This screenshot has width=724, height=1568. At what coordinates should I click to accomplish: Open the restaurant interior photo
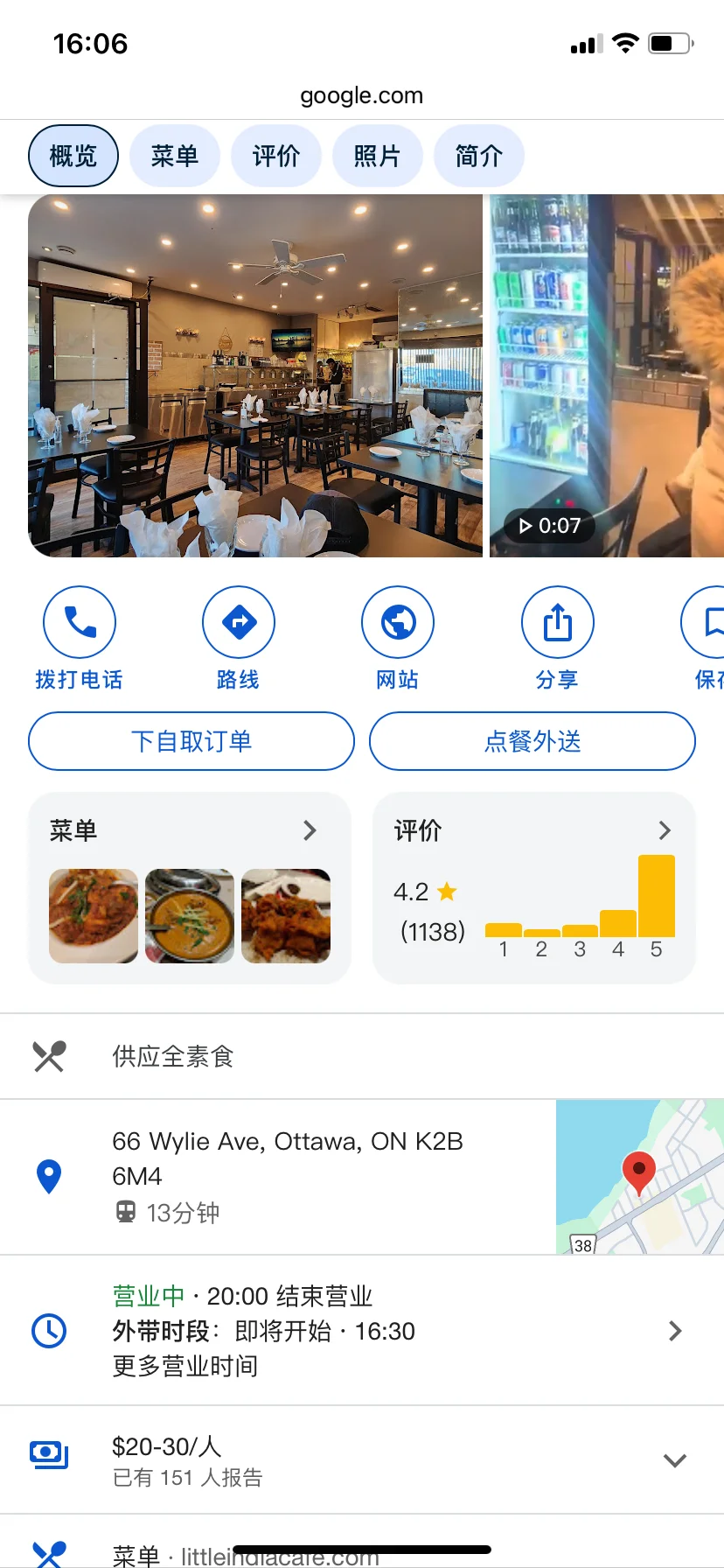click(x=255, y=375)
